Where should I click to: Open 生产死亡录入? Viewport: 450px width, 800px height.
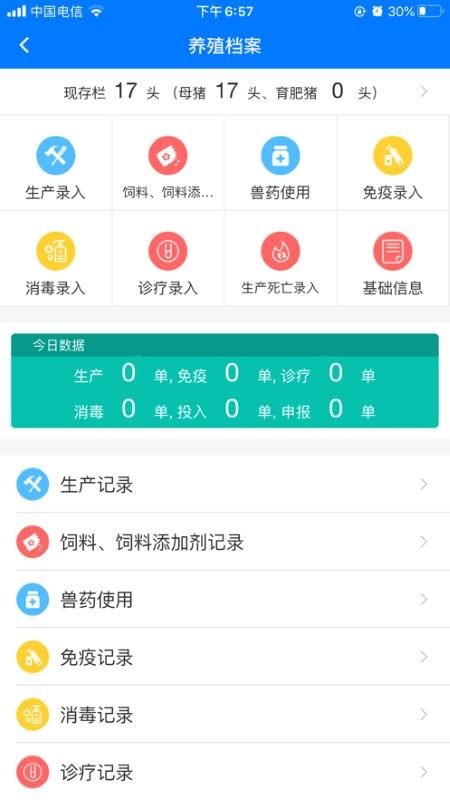[280, 259]
